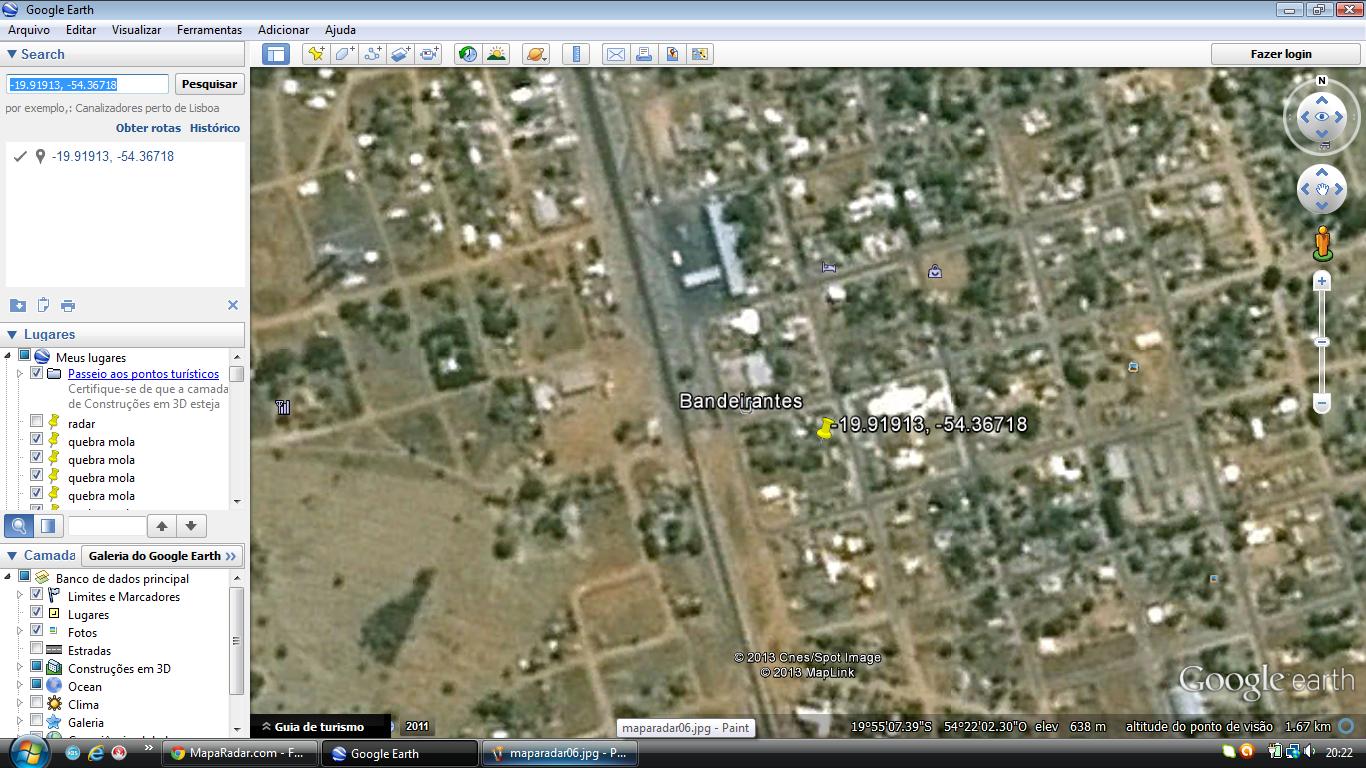Enable the Estradas layer checkbox
This screenshot has width=1366, height=768.
(x=37, y=650)
